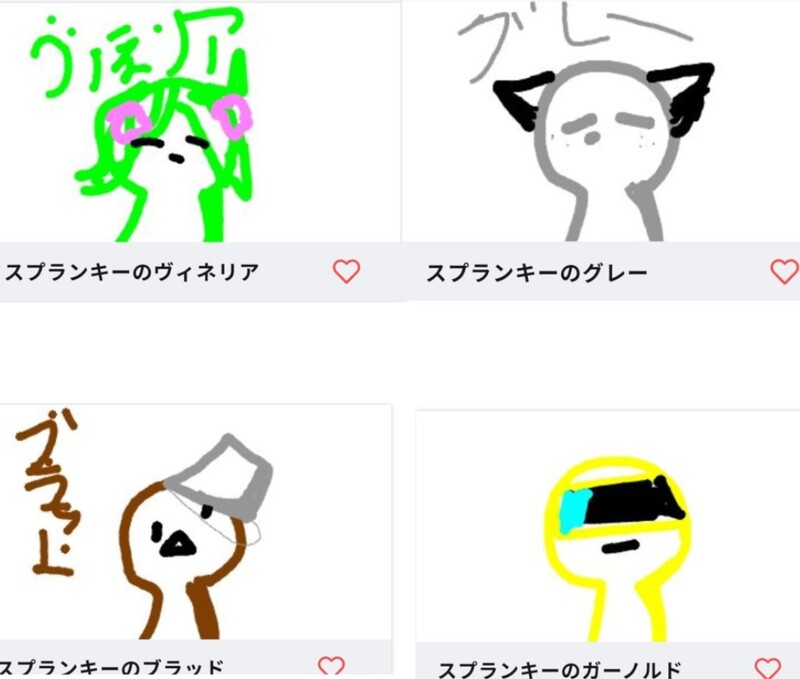Like the スプランキーのブラッド item
Viewport: 800px width, 679px height.
click(x=331, y=666)
